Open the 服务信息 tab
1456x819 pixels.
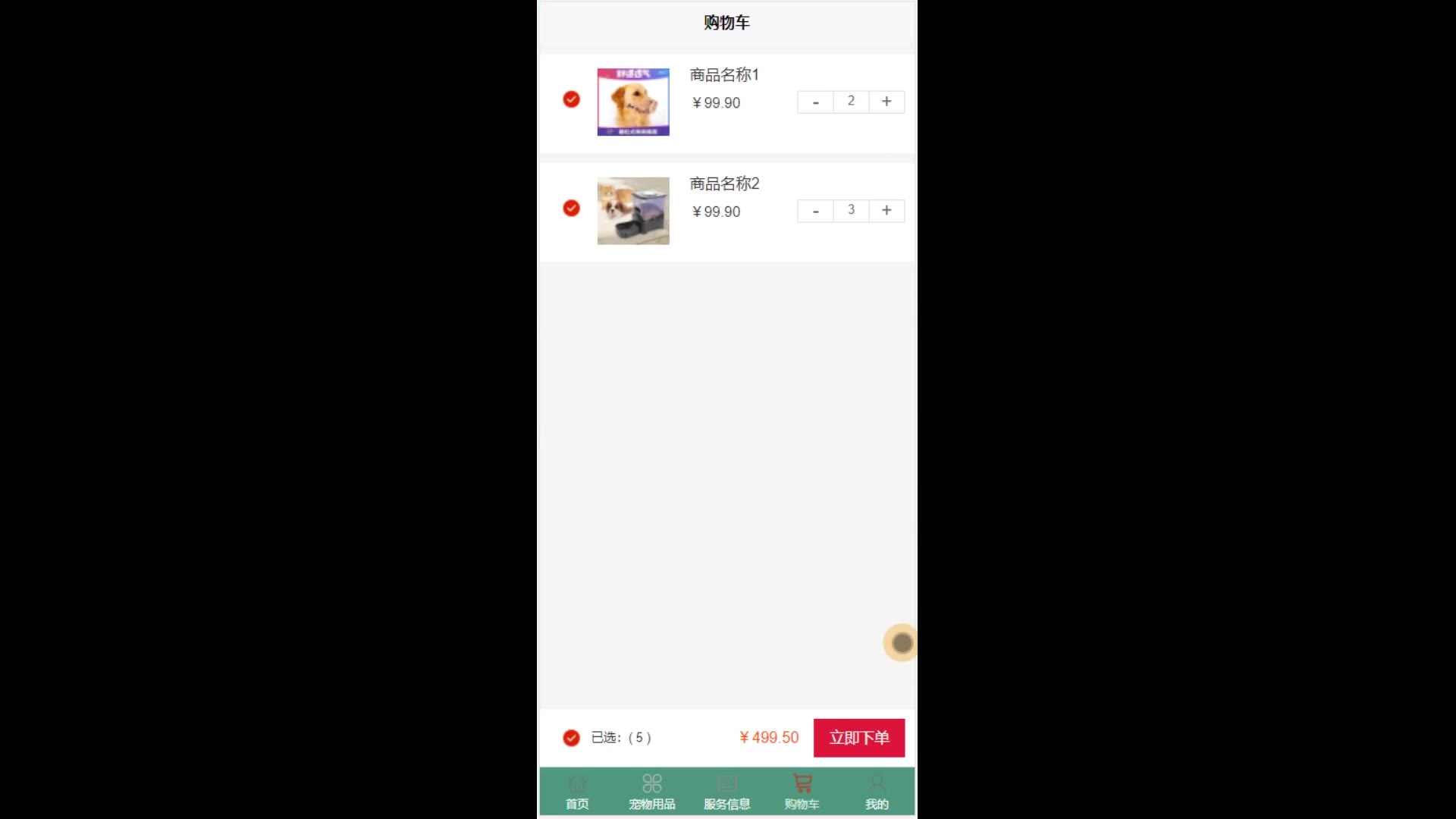coord(726,792)
